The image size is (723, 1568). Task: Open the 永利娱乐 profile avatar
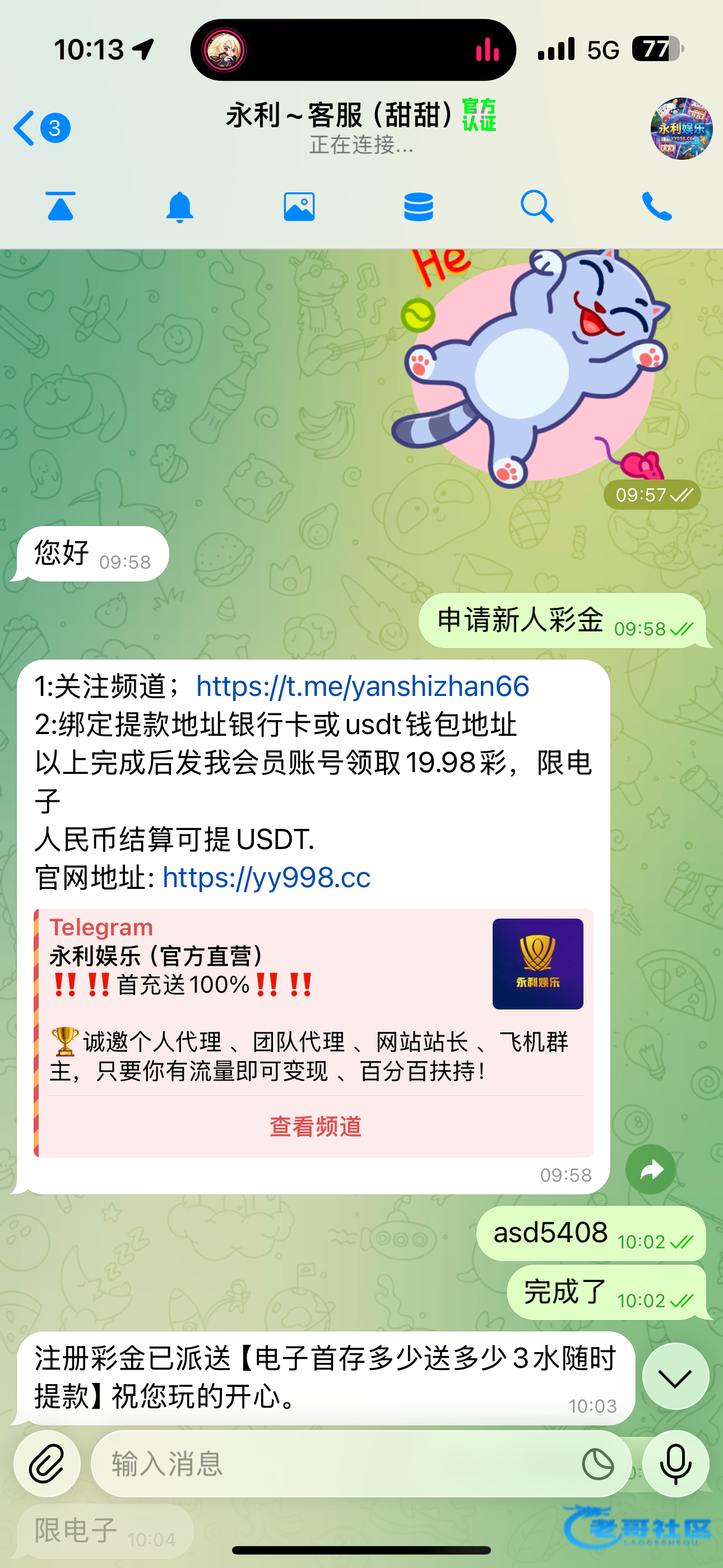point(681,128)
